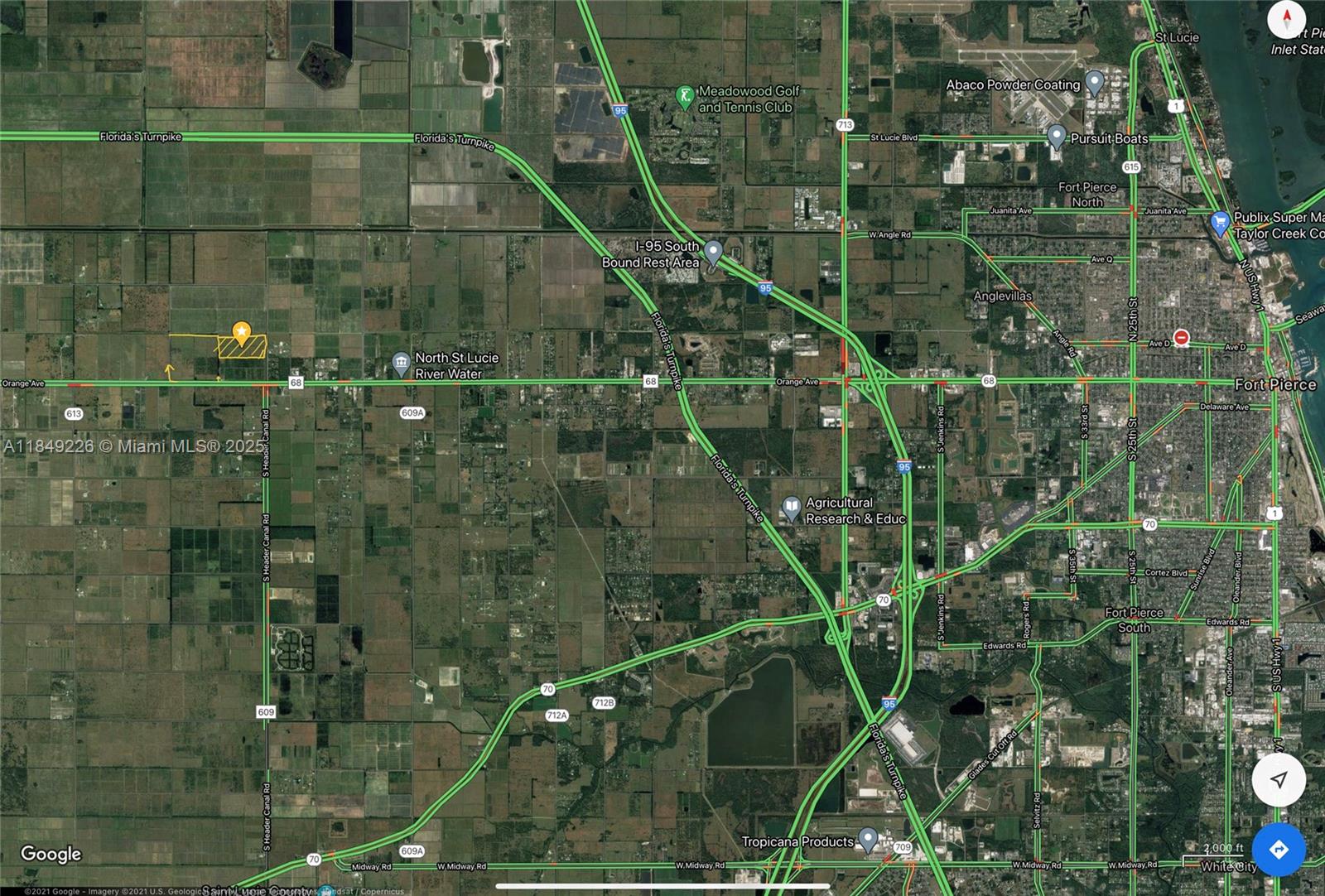Viewport: 1325px width, 896px height.
Task: Open the Publix Super Market pin
Action: 1219,223
